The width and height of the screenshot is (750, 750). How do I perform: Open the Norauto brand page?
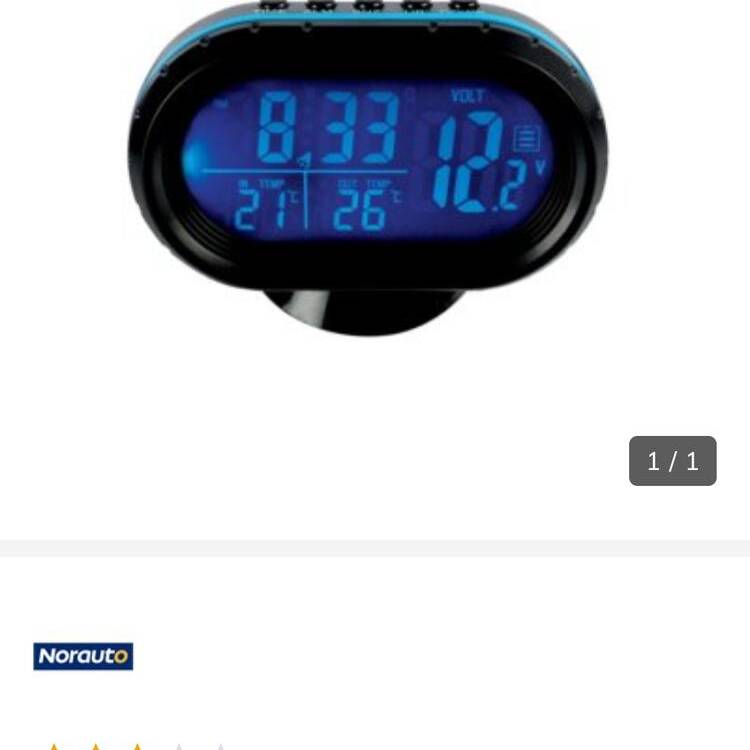point(83,656)
